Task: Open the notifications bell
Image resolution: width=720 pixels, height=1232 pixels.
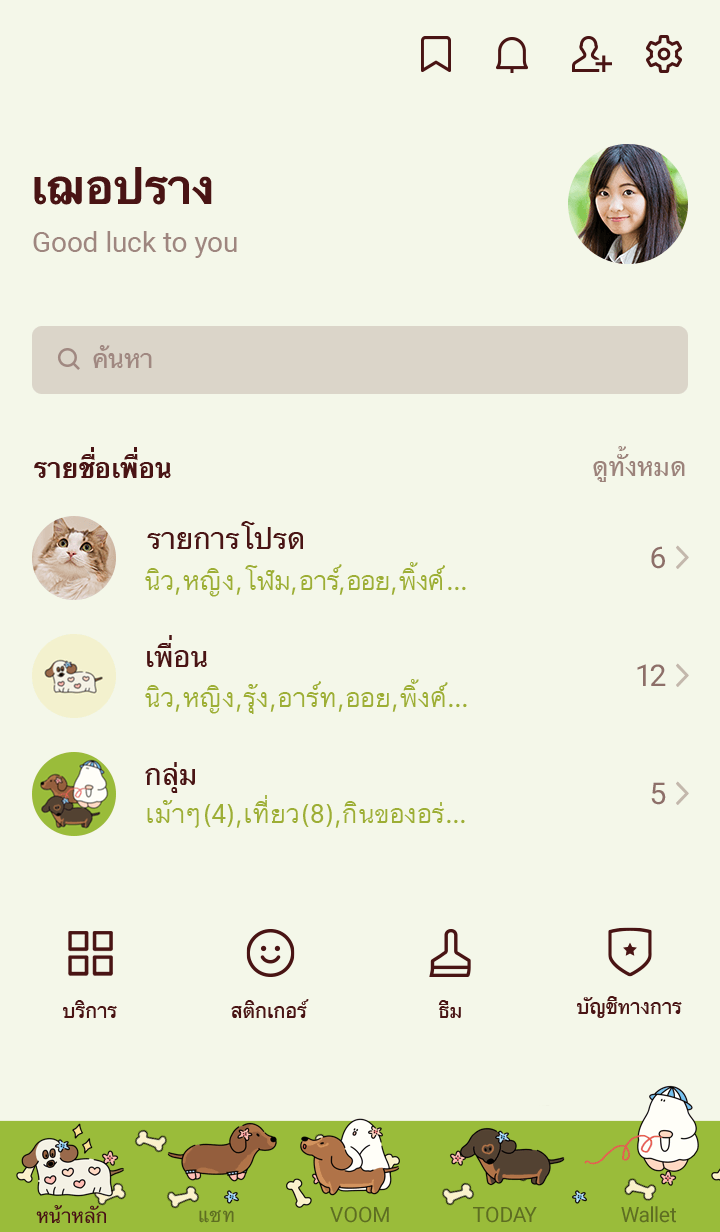Action: pos(512,55)
